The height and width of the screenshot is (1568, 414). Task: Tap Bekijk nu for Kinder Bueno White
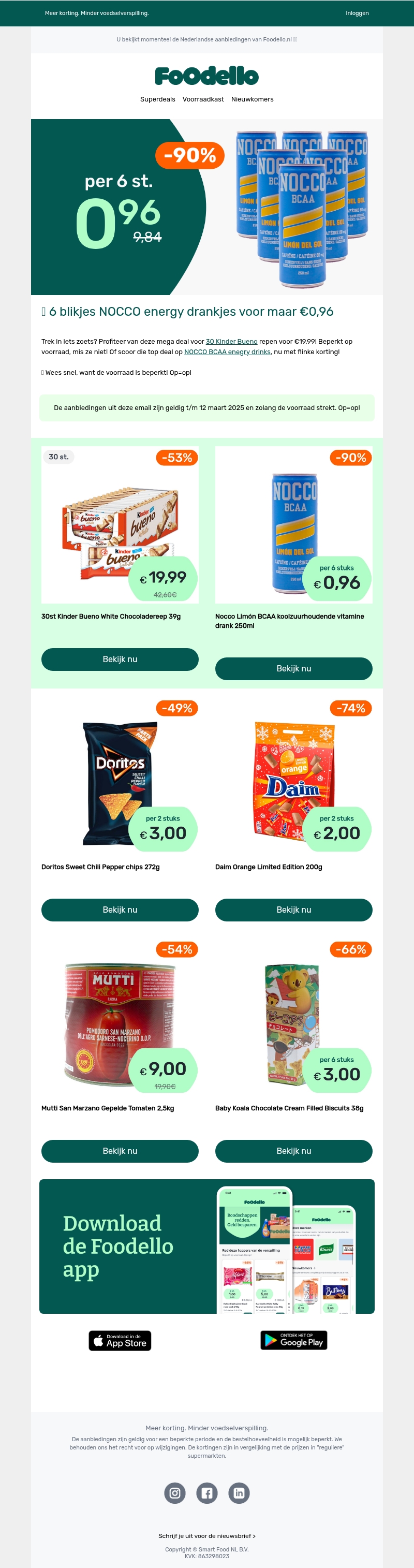coord(120,659)
